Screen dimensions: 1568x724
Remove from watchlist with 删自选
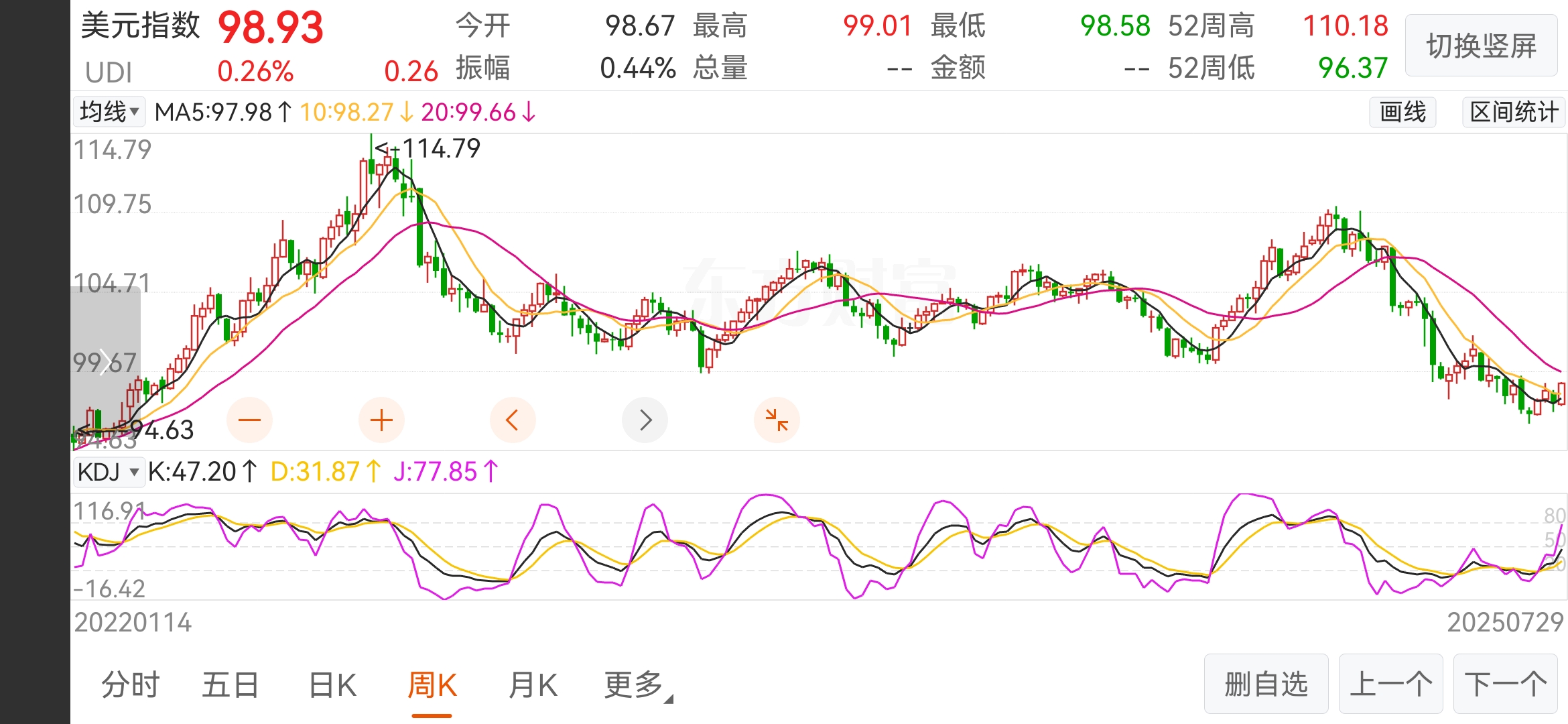[1266, 684]
